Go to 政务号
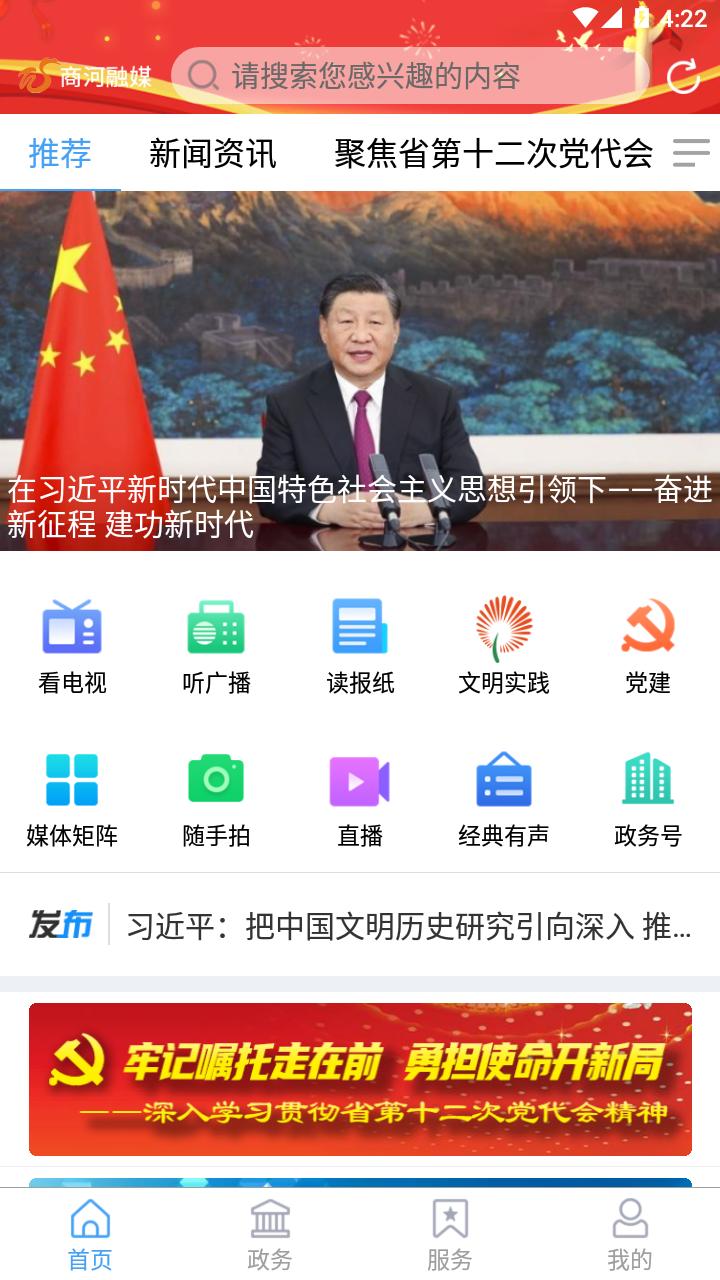720x1280 pixels. coord(648,798)
